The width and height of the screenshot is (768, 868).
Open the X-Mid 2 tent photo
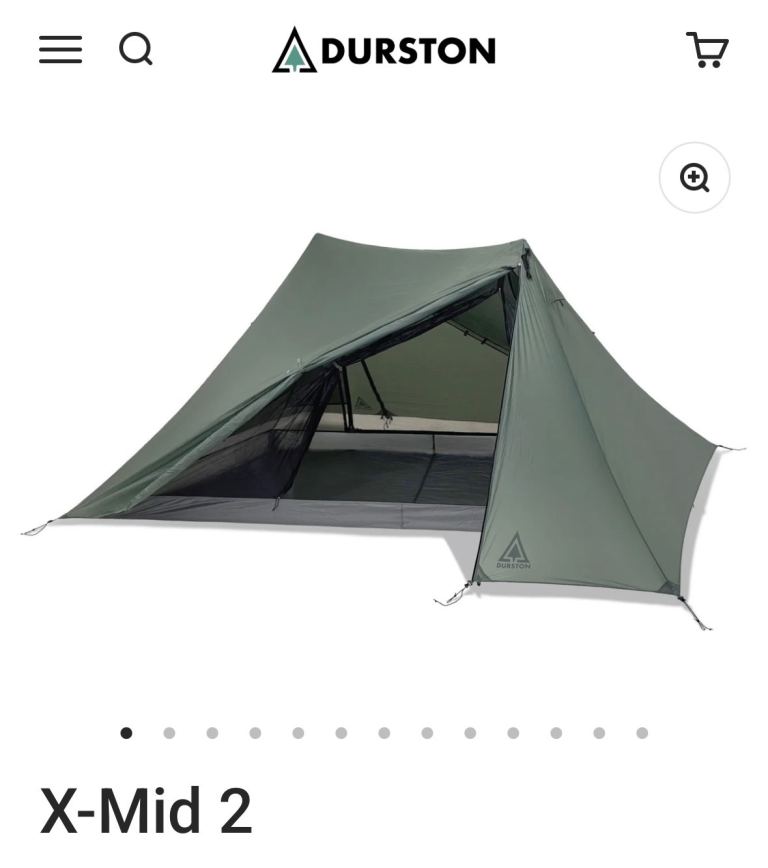coord(383,432)
